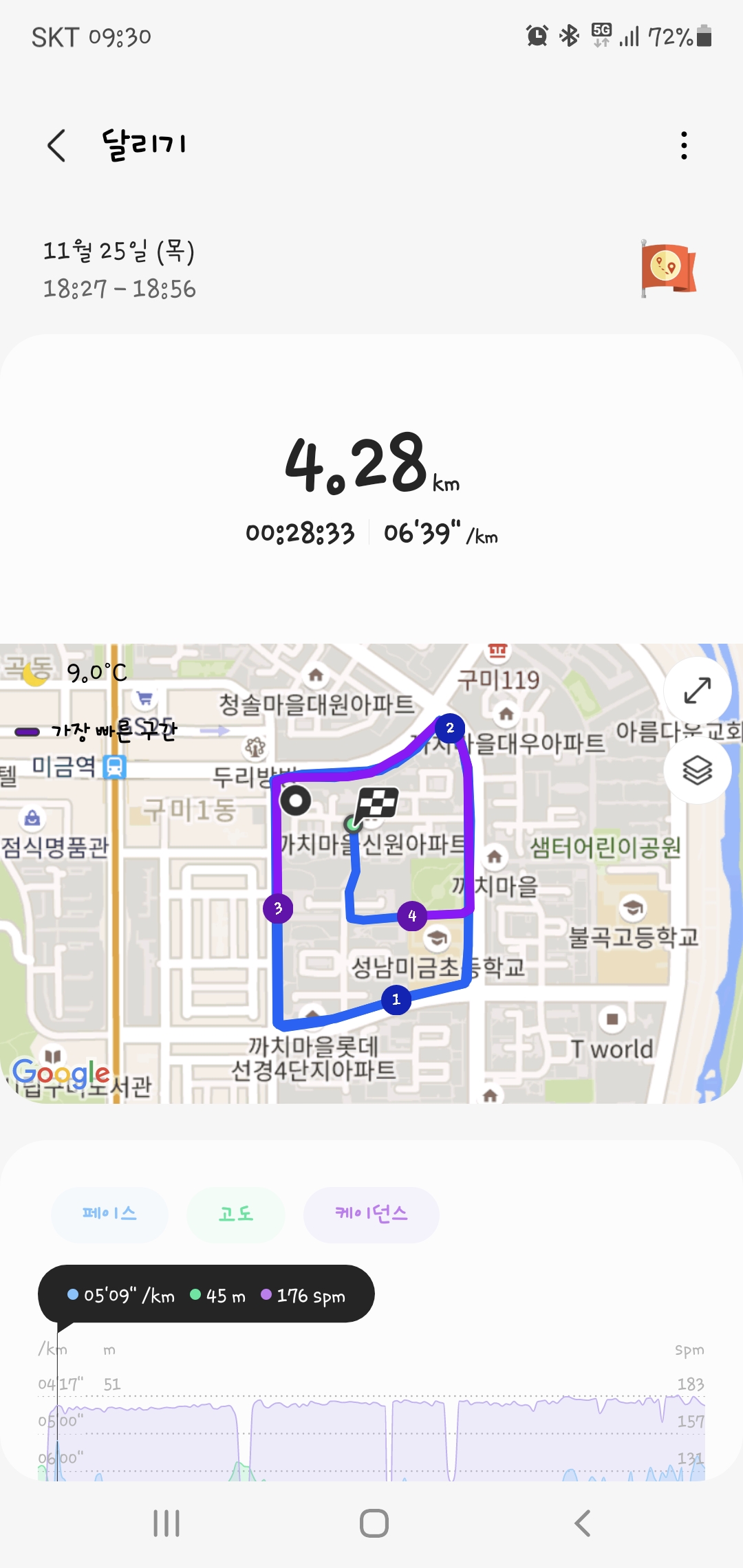
Task: Toggle the 케이던스 chart chip
Action: click(x=371, y=1214)
